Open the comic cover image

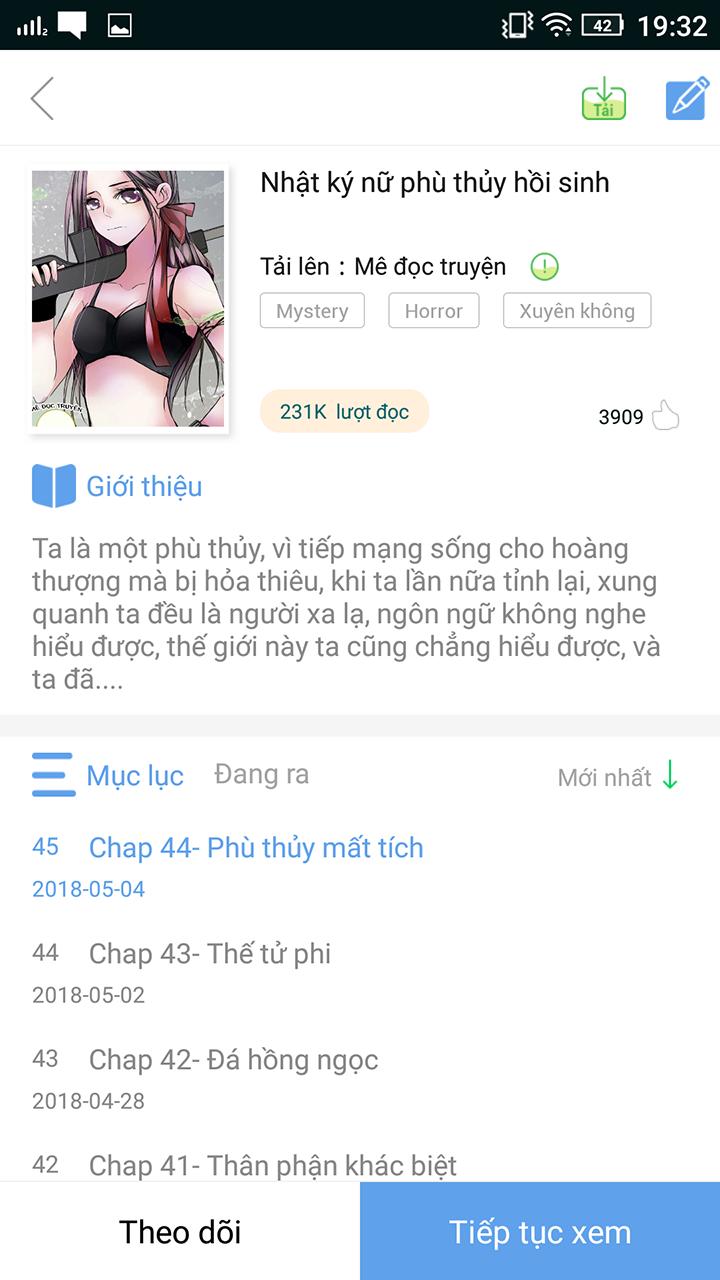click(128, 298)
